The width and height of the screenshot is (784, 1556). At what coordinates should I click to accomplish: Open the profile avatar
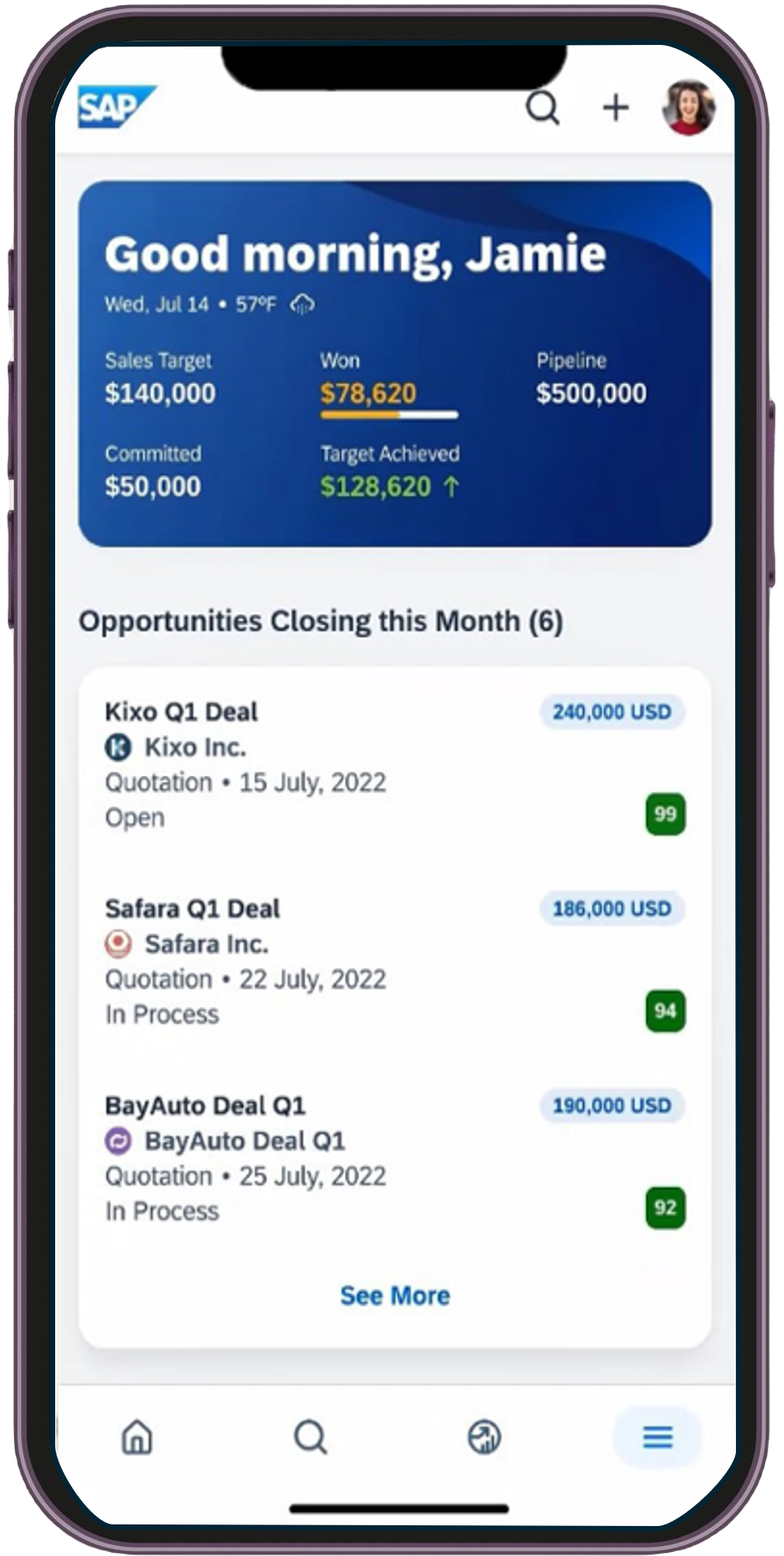click(688, 107)
